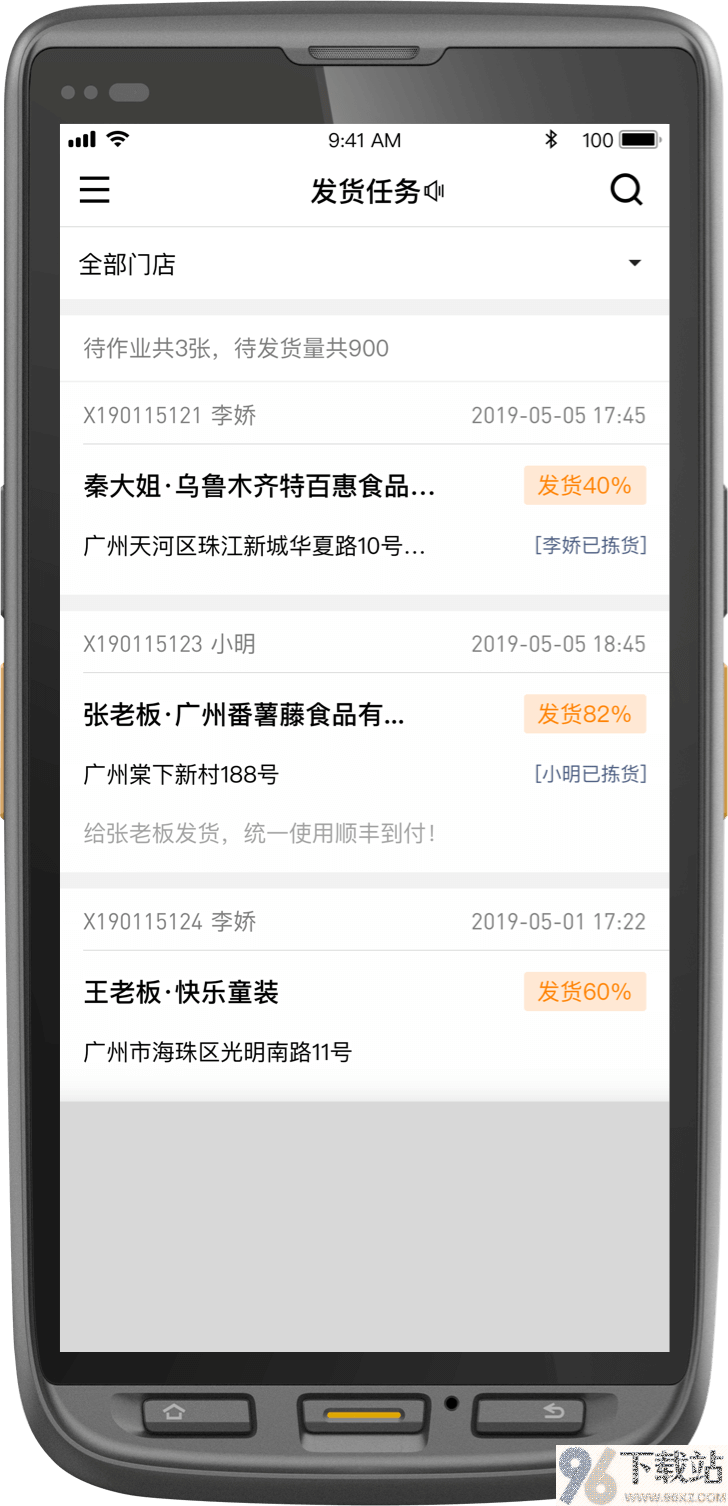The width and height of the screenshot is (728, 1506).
Task: Open the hamburger drawer menu
Action: pyautogui.click(x=95, y=190)
